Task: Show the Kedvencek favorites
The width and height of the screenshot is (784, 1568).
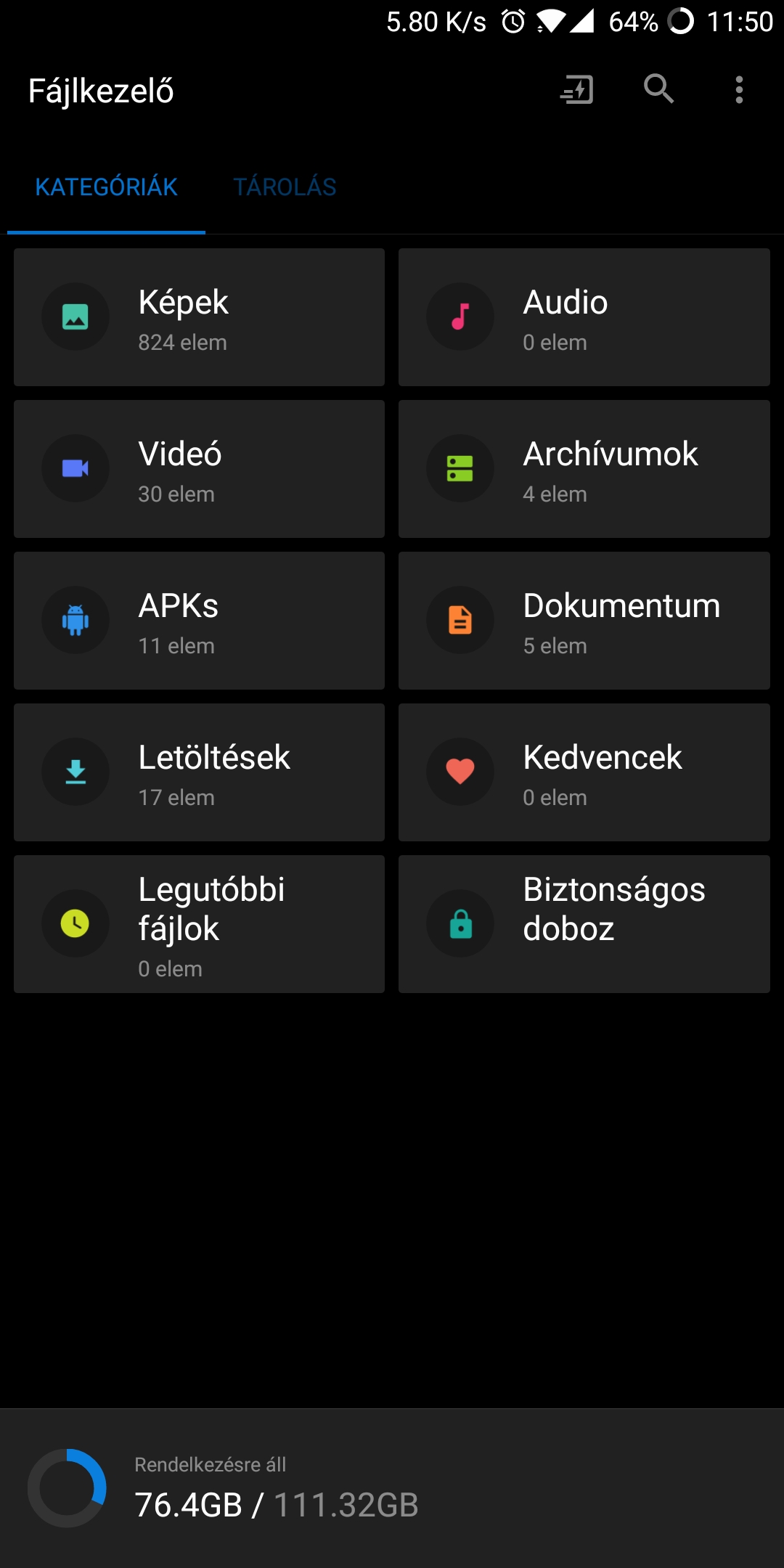Action: (x=584, y=772)
